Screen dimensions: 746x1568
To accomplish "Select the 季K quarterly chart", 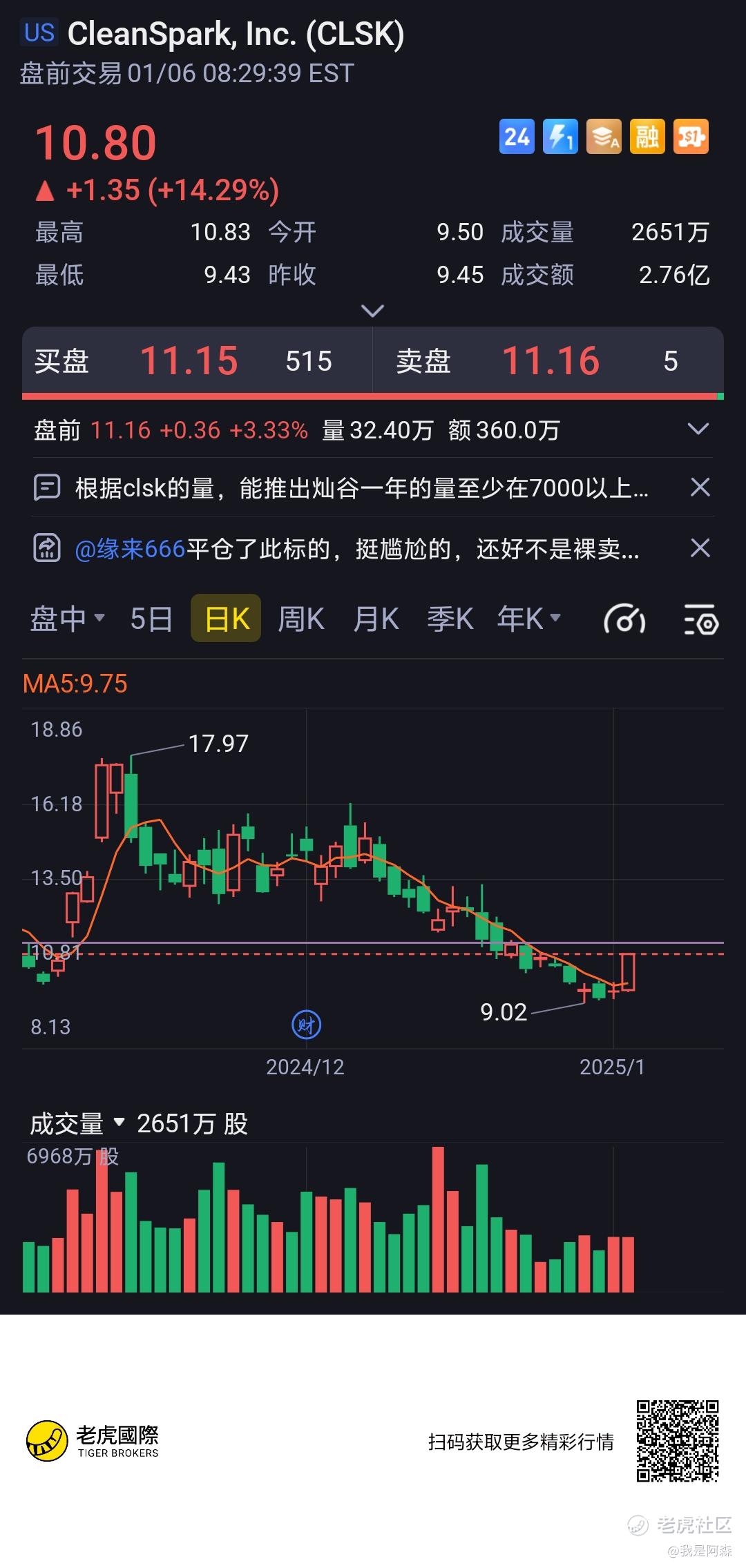I will (450, 619).
